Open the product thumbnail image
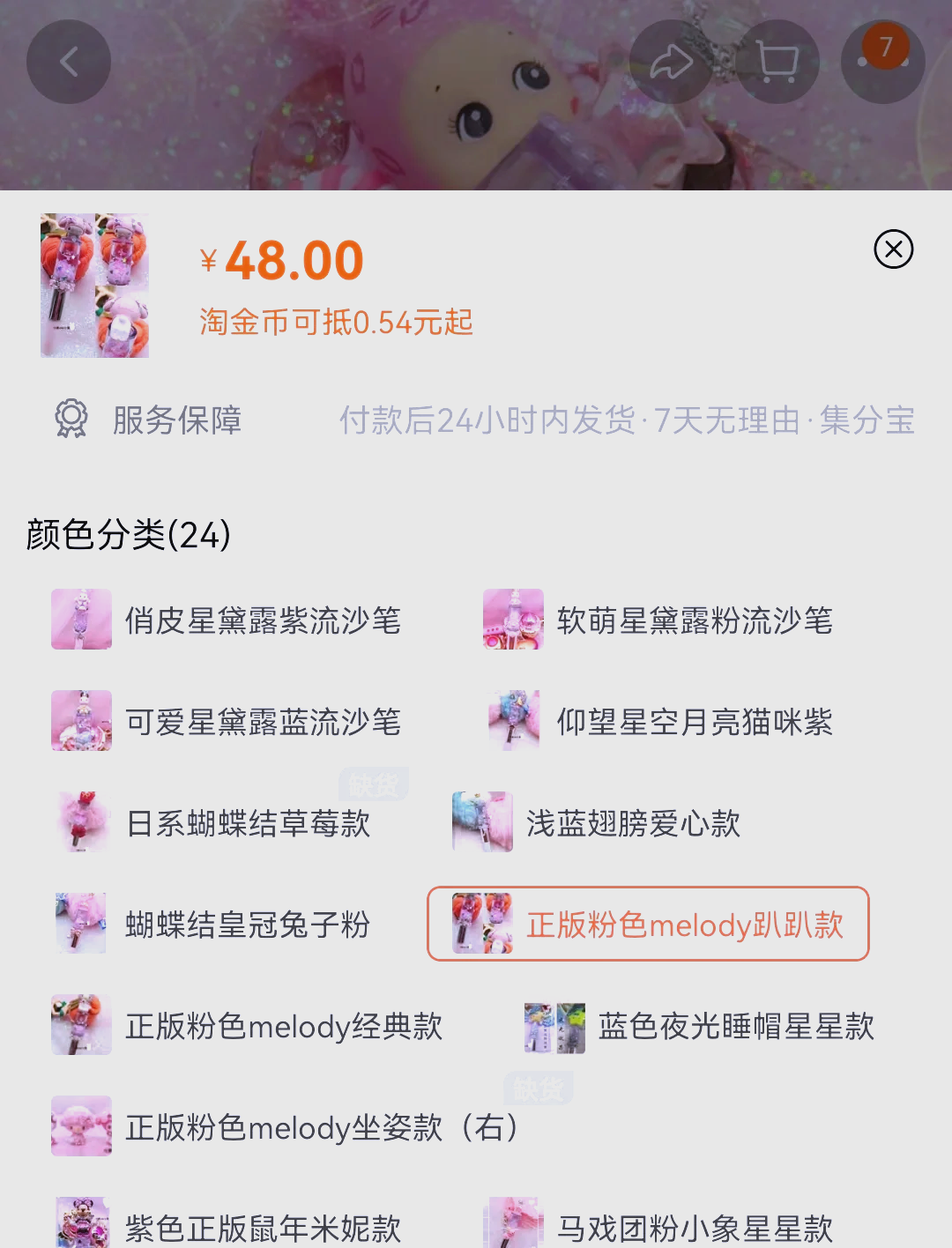The width and height of the screenshot is (952, 1248). click(94, 285)
